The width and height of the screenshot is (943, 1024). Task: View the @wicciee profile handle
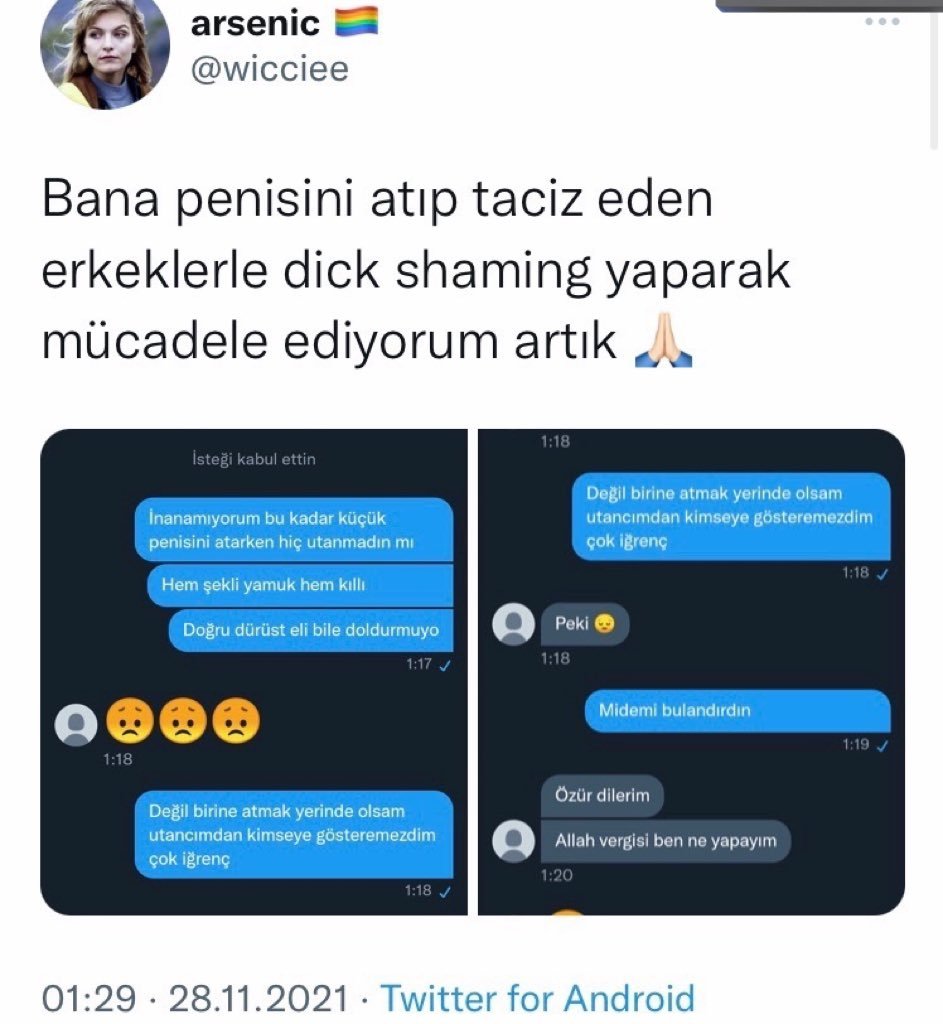pos(269,69)
